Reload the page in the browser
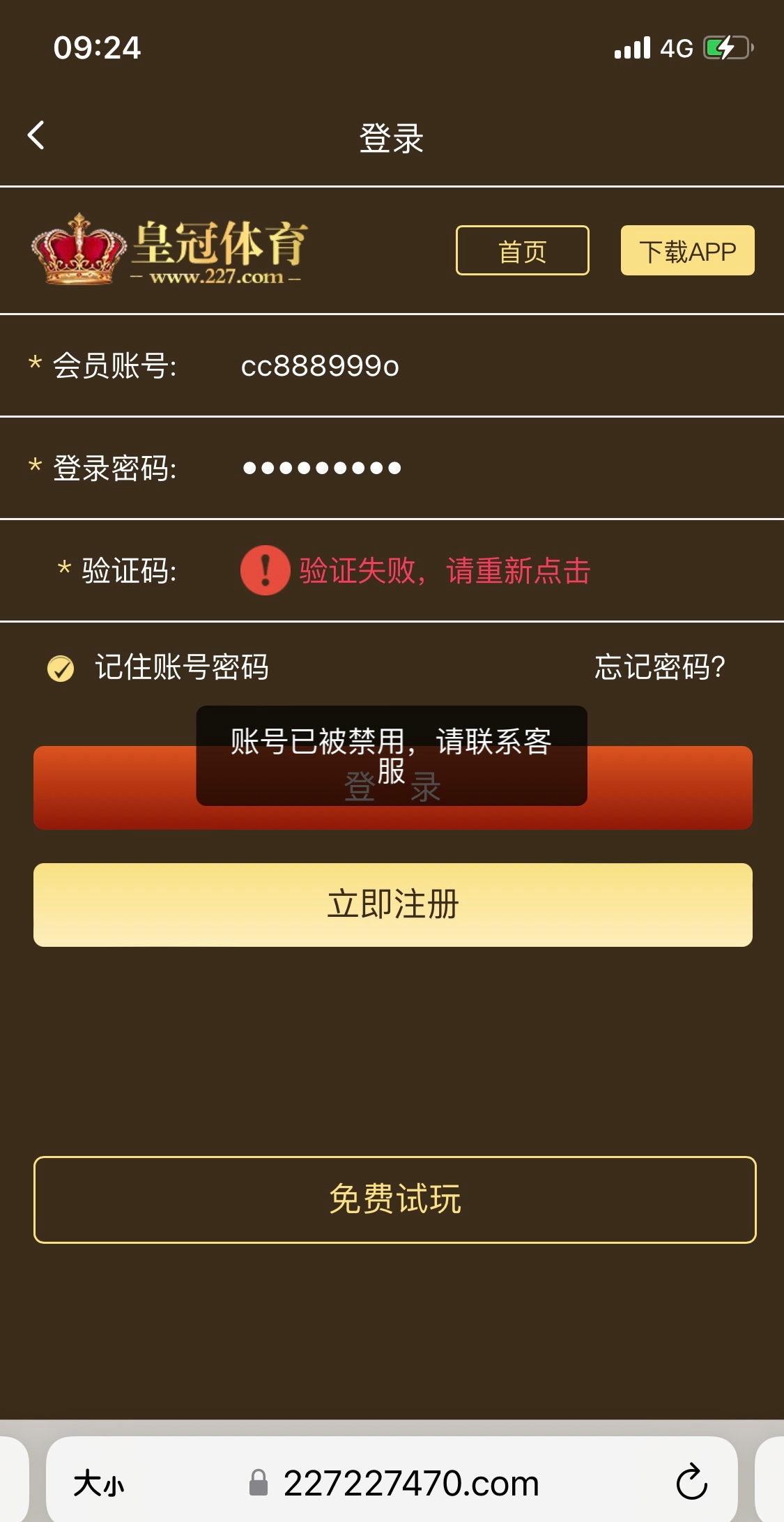784x1522 pixels. pyautogui.click(x=691, y=1482)
